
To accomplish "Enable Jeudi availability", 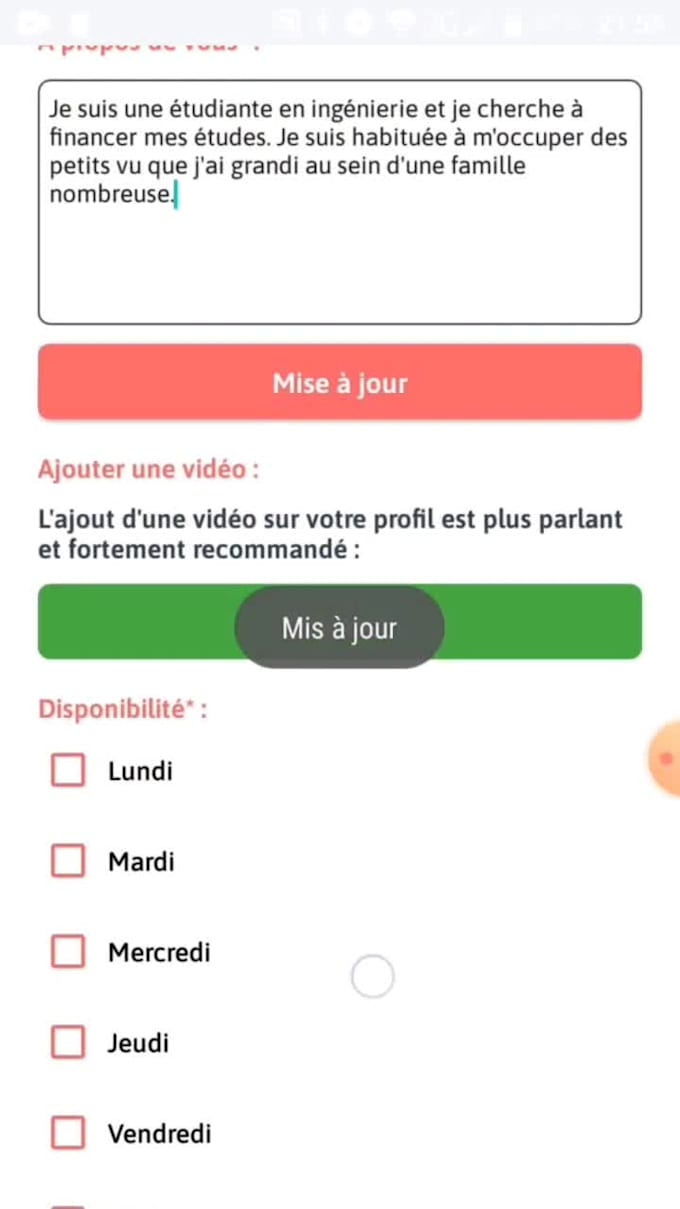I will (68, 1043).
